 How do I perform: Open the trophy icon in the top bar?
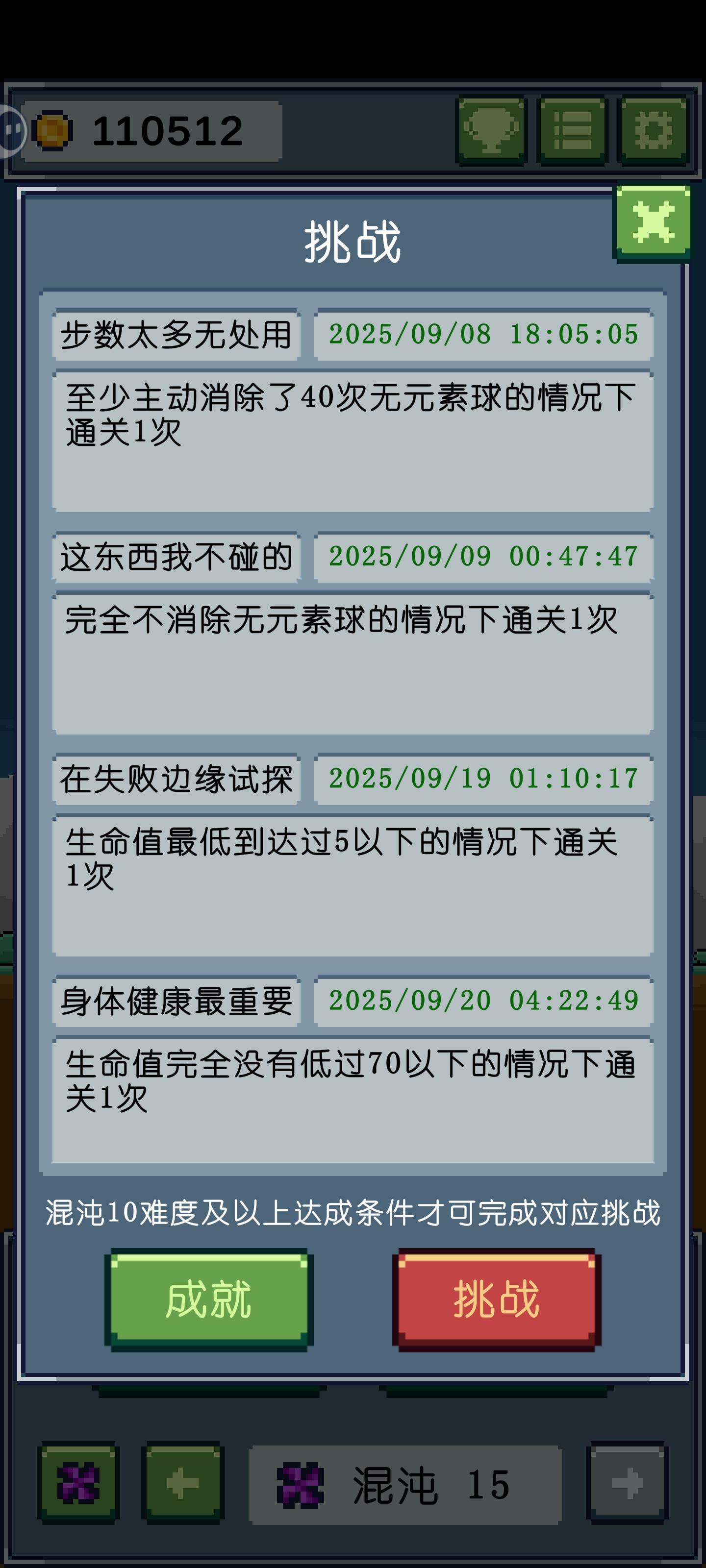click(x=491, y=130)
